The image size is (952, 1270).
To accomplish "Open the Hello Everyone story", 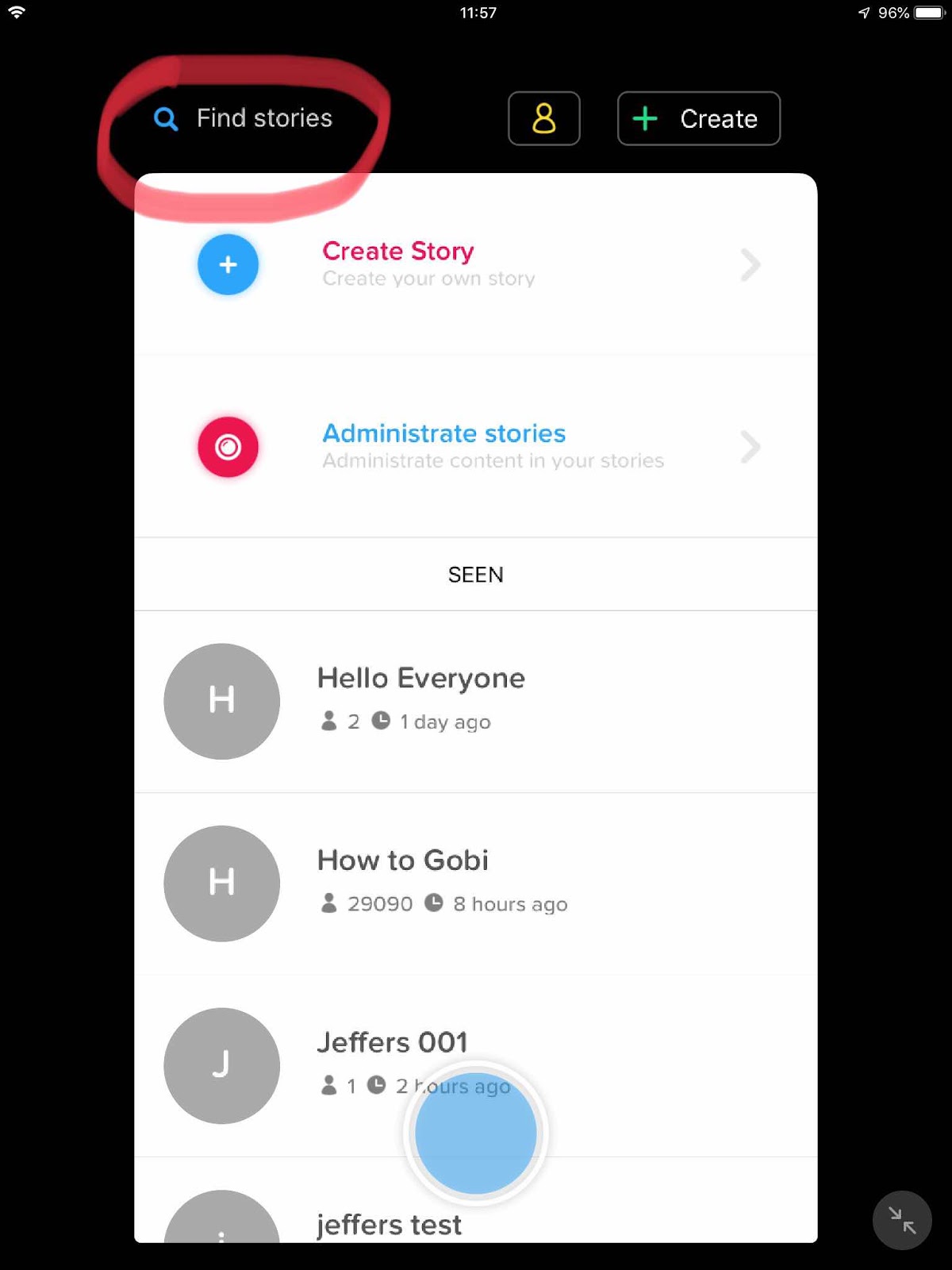I will 474,700.
